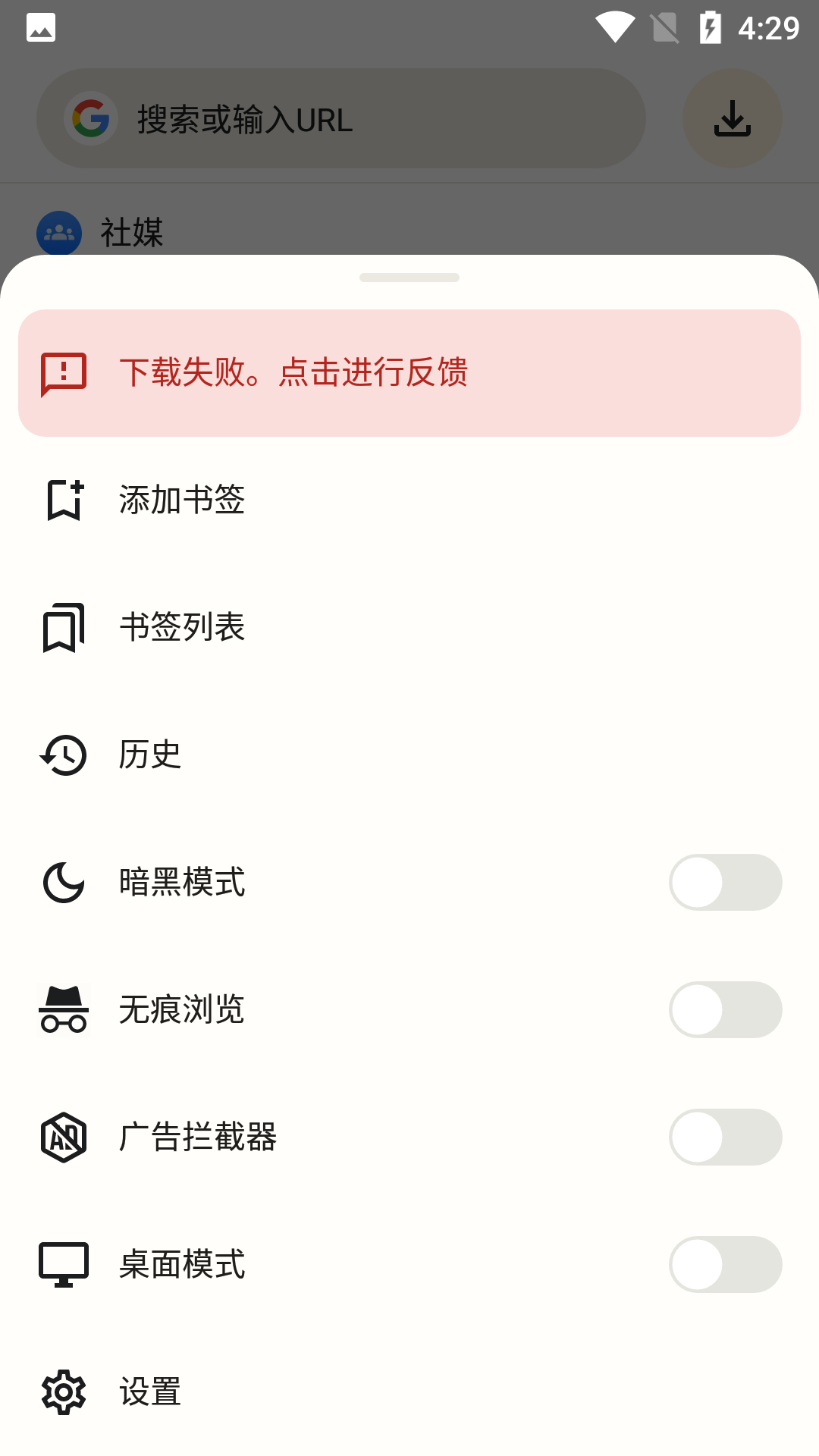The image size is (819, 1456).
Task: Open the 社媒 bookmark
Action: (132, 233)
